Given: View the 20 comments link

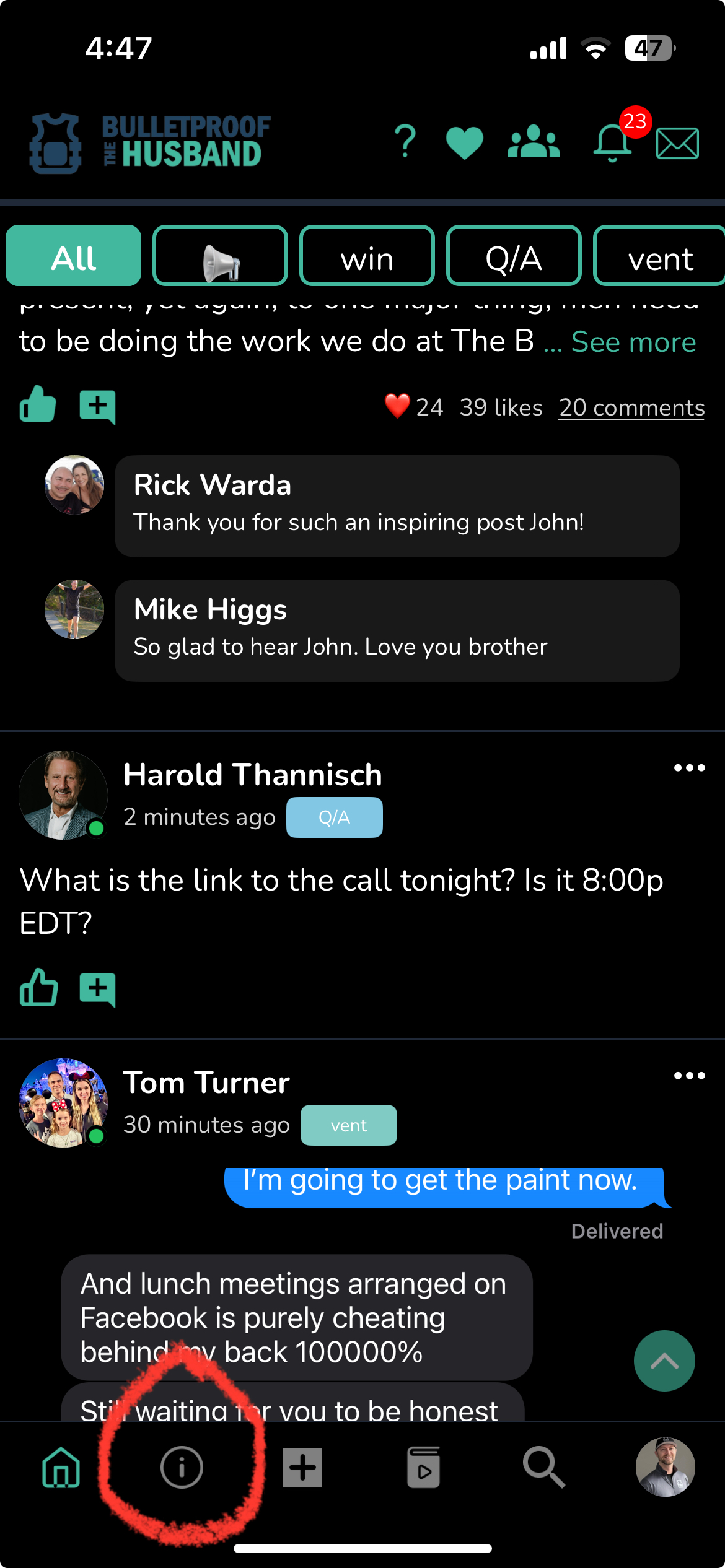Looking at the screenshot, I should click(x=631, y=407).
